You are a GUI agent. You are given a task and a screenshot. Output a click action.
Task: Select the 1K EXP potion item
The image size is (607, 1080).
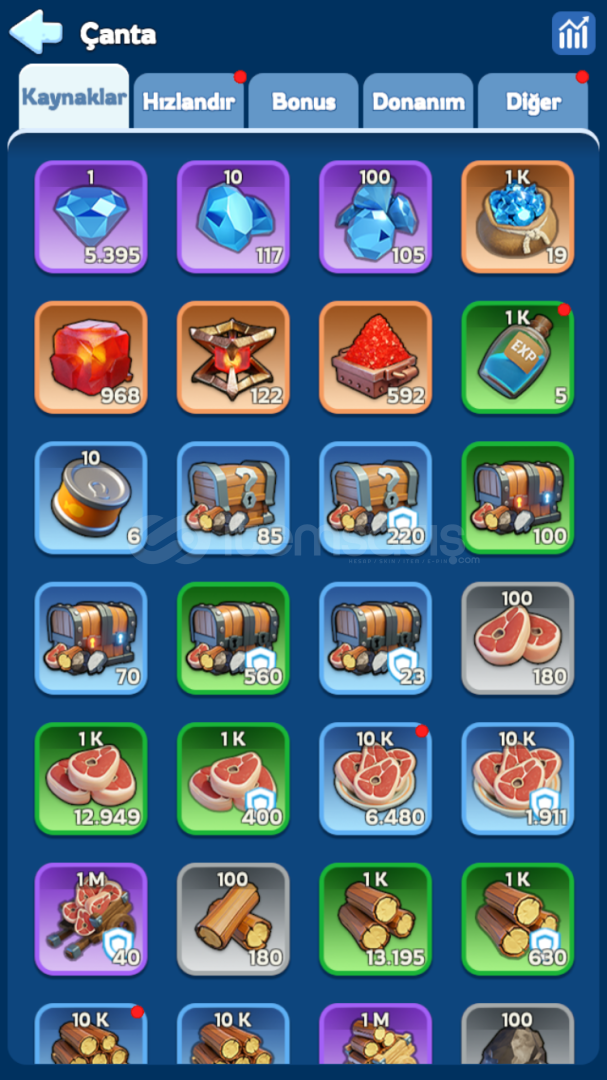tap(517, 357)
